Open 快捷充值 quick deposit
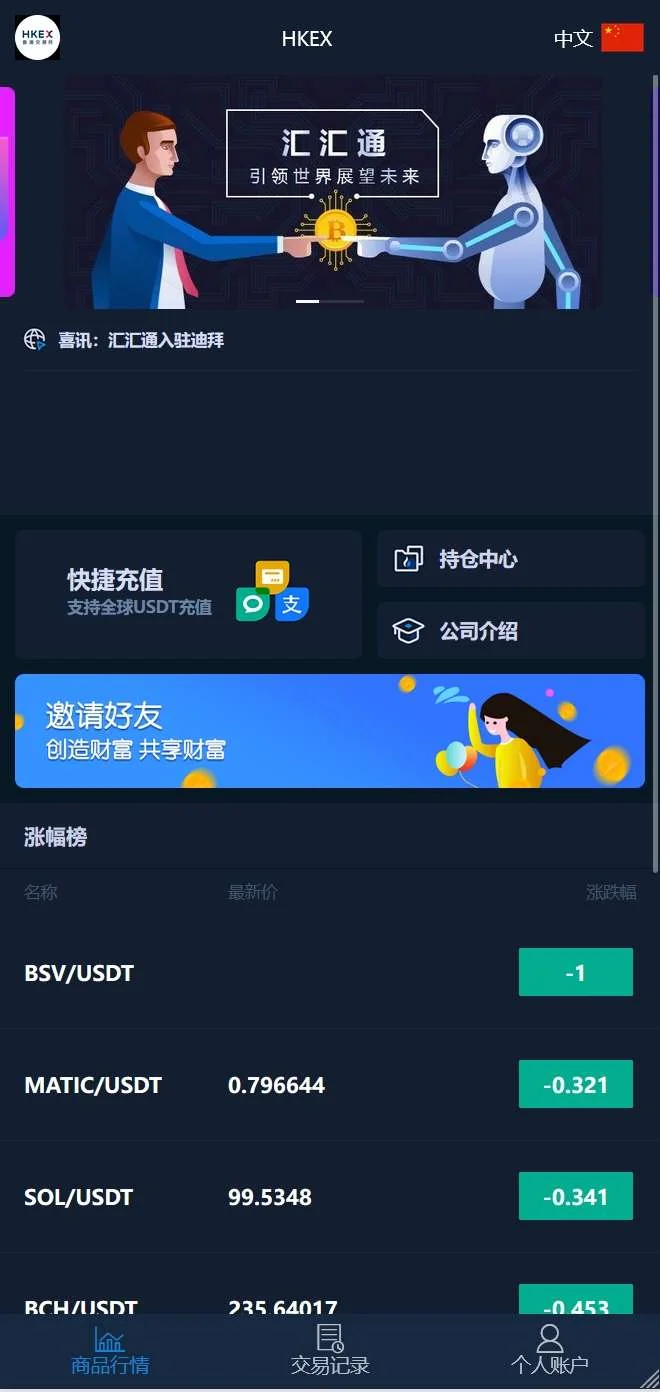Screen dimensions: 660x1392 tap(188, 594)
